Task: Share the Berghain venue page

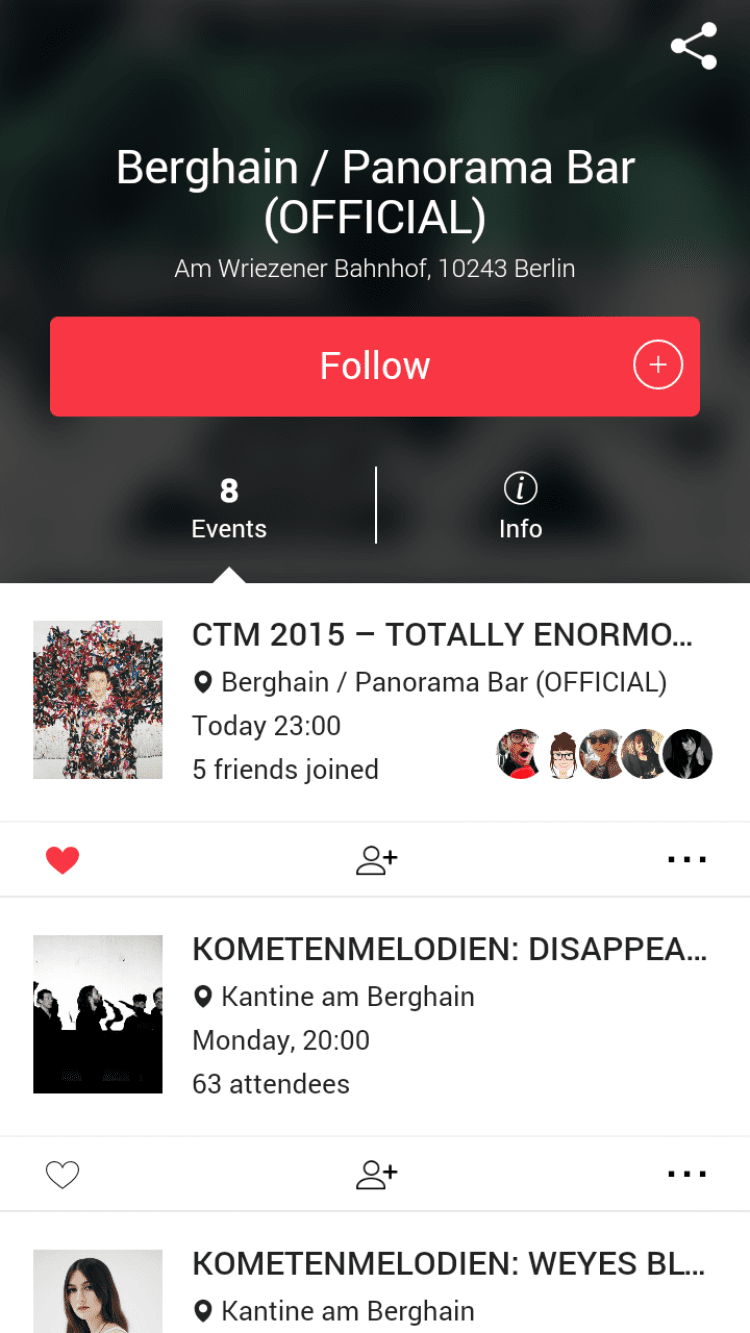Action: [x=693, y=46]
